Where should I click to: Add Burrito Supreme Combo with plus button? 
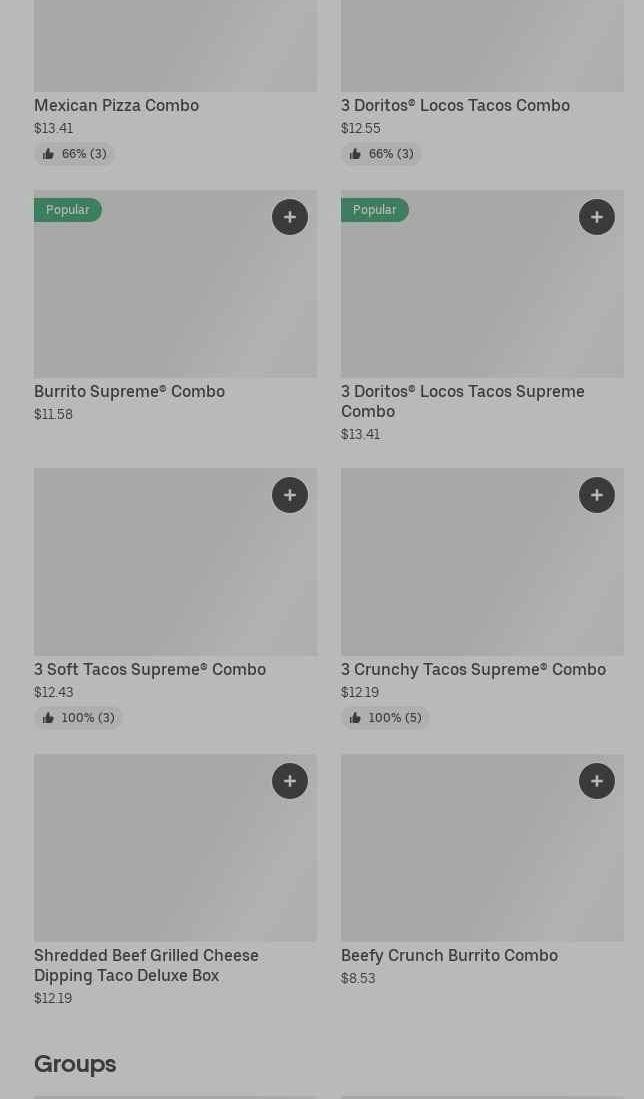[290, 217]
